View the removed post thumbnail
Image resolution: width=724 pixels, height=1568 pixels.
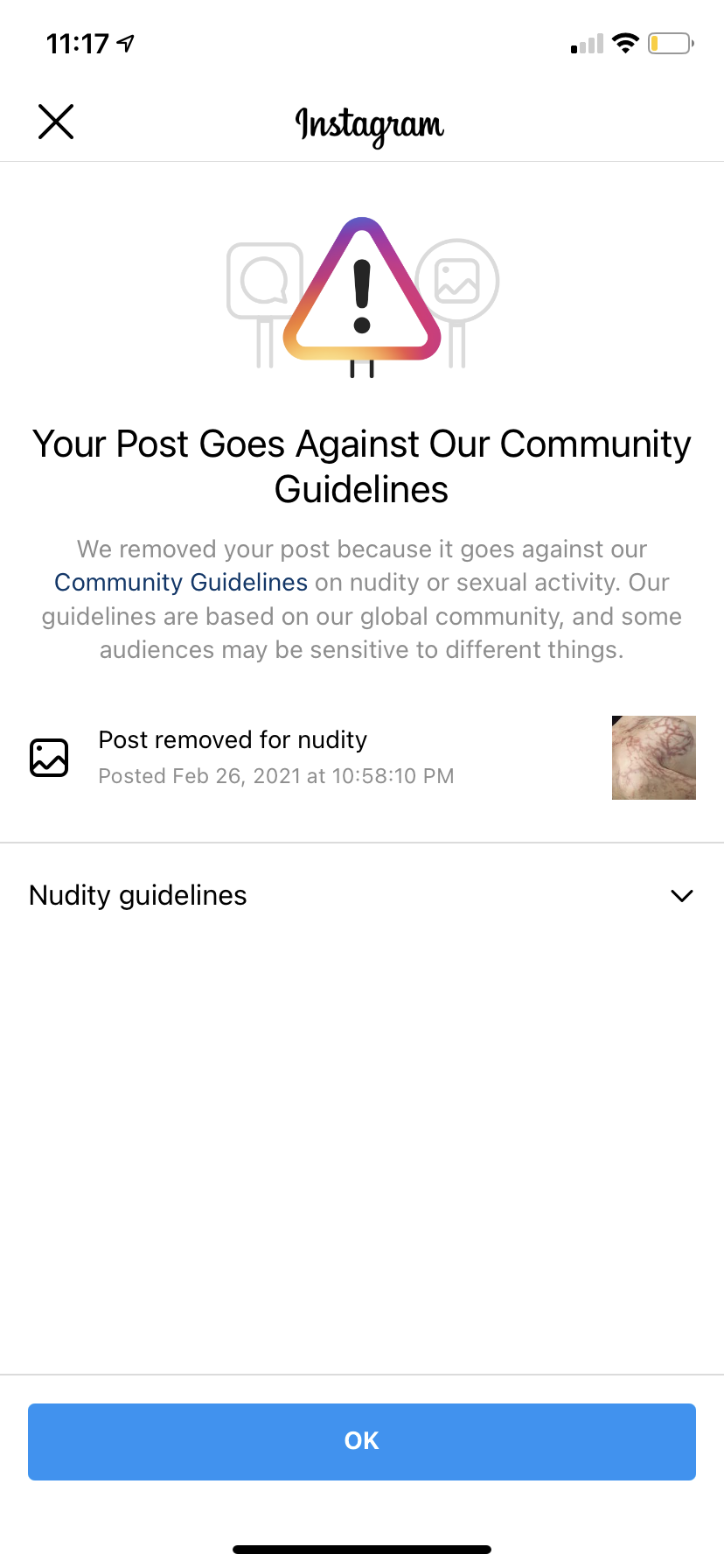click(653, 758)
